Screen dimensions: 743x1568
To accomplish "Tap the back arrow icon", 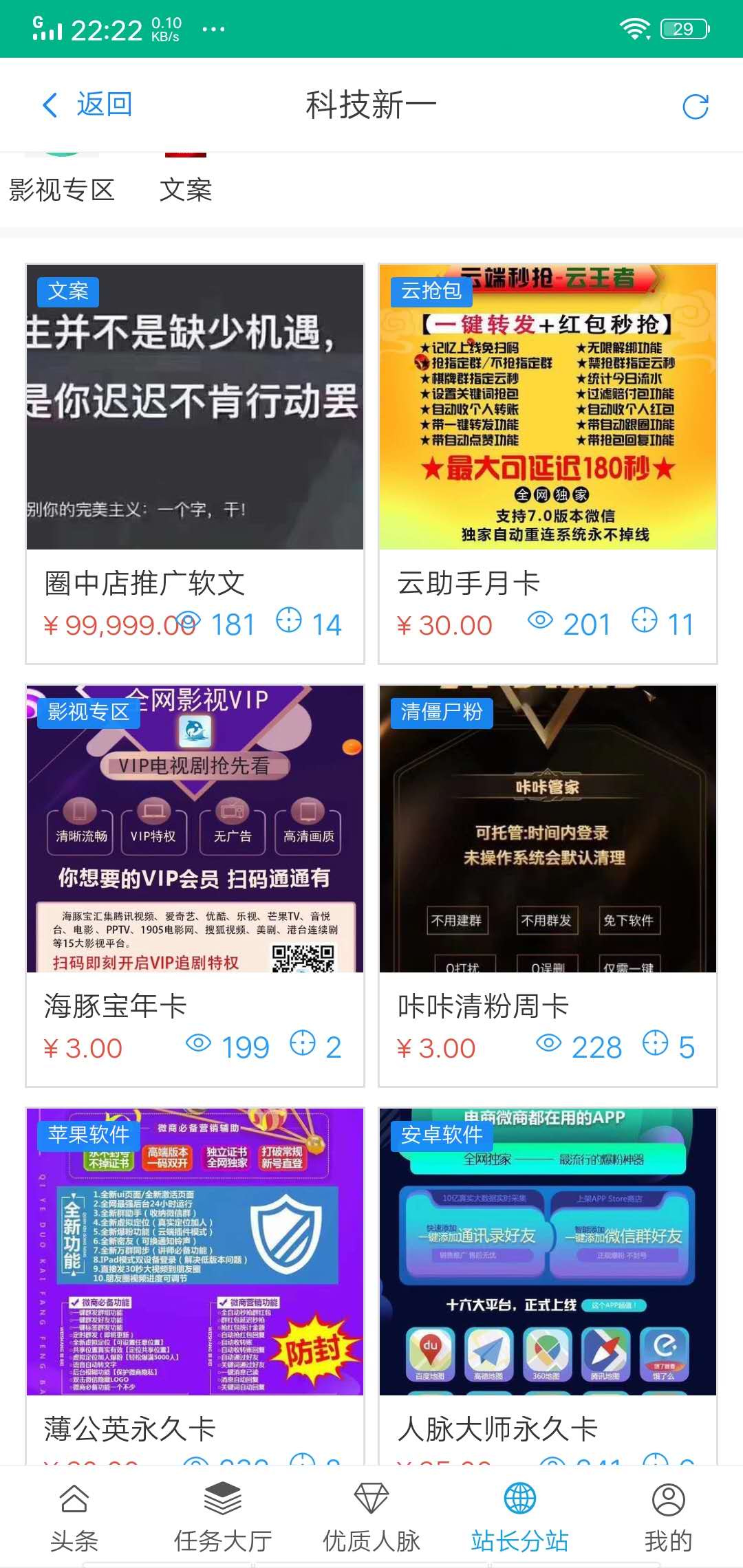I will click(x=50, y=105).
